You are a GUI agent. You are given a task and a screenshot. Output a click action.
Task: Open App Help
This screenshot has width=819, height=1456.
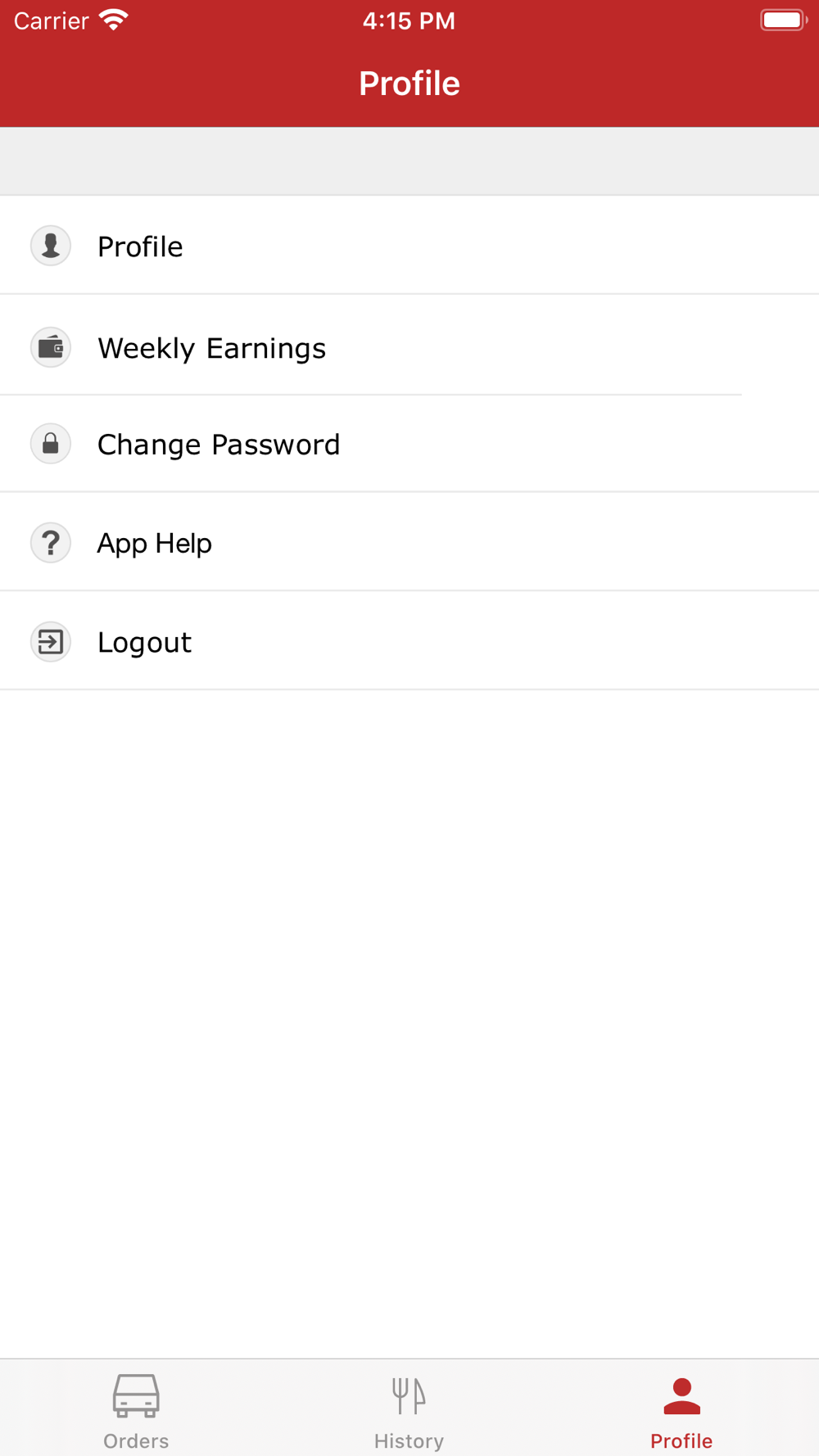[x=409, y=542]
